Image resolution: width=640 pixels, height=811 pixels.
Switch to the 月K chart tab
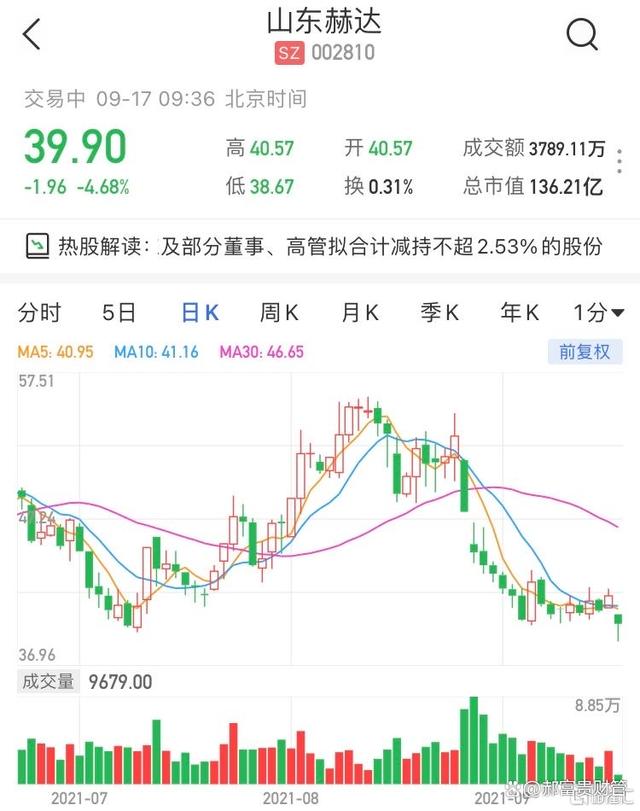(359, 313)
